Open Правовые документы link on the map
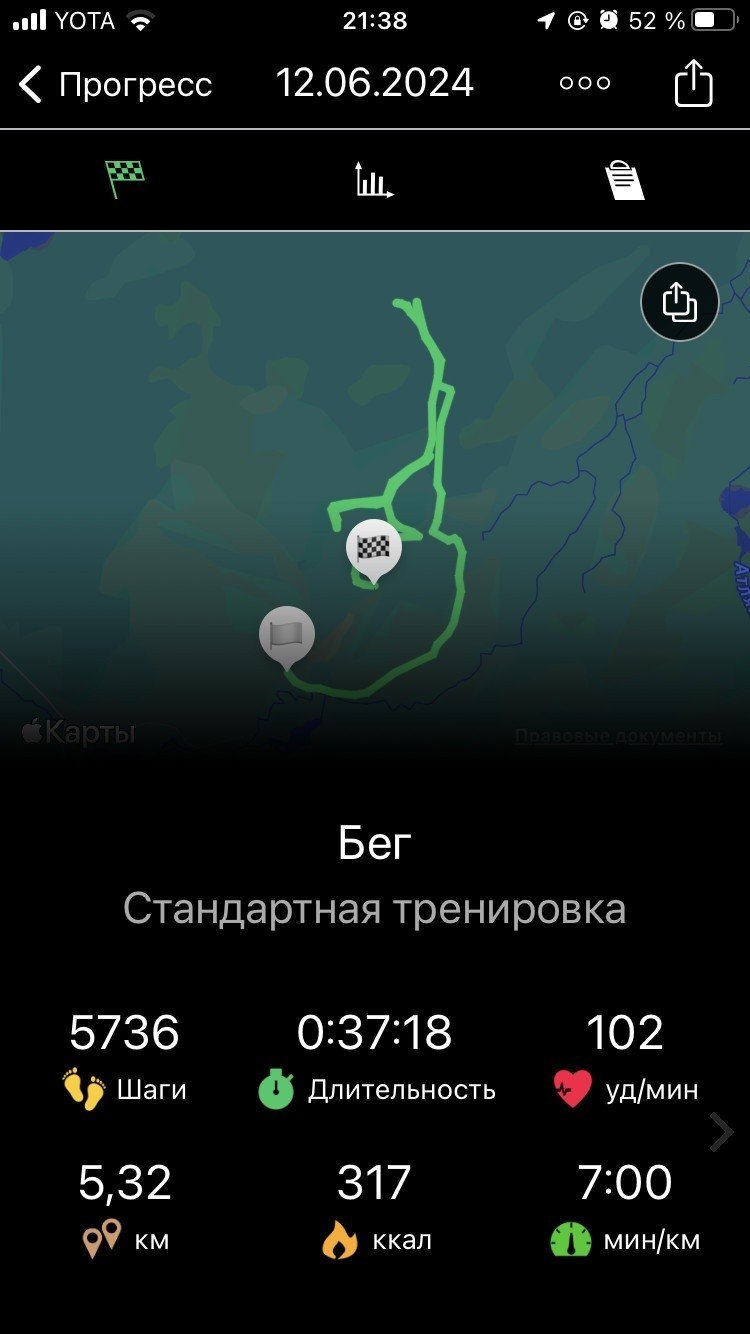Image resolution: width=750 pixels, height=1334 pixels. [x=618, y=737]
